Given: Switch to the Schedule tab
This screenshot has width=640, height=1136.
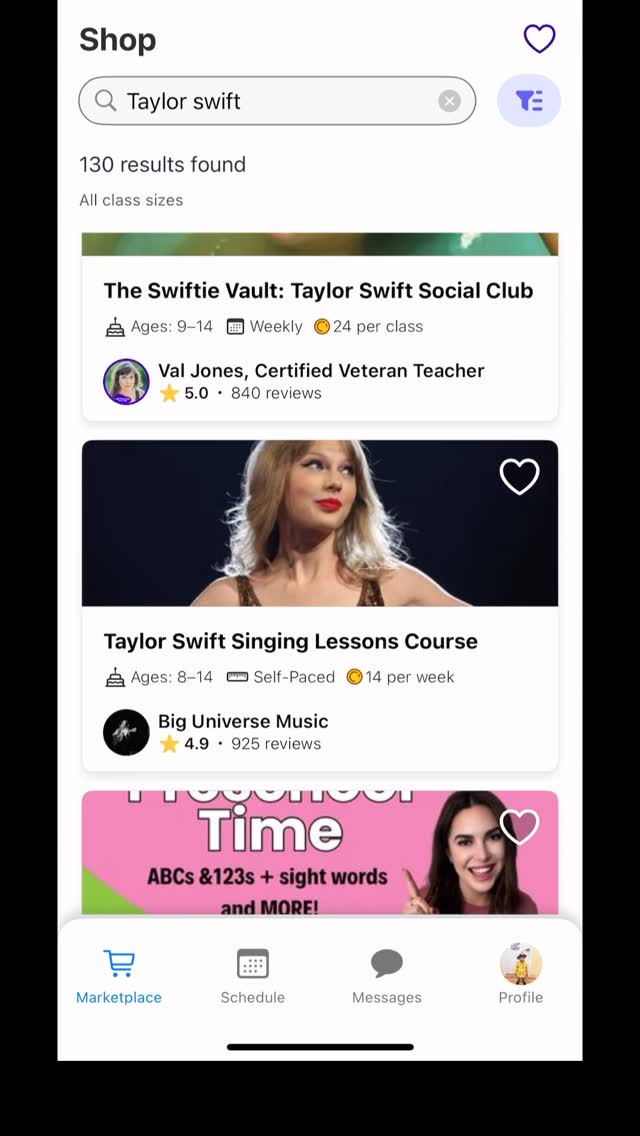Looking at the screenshot, I should 253,976.
